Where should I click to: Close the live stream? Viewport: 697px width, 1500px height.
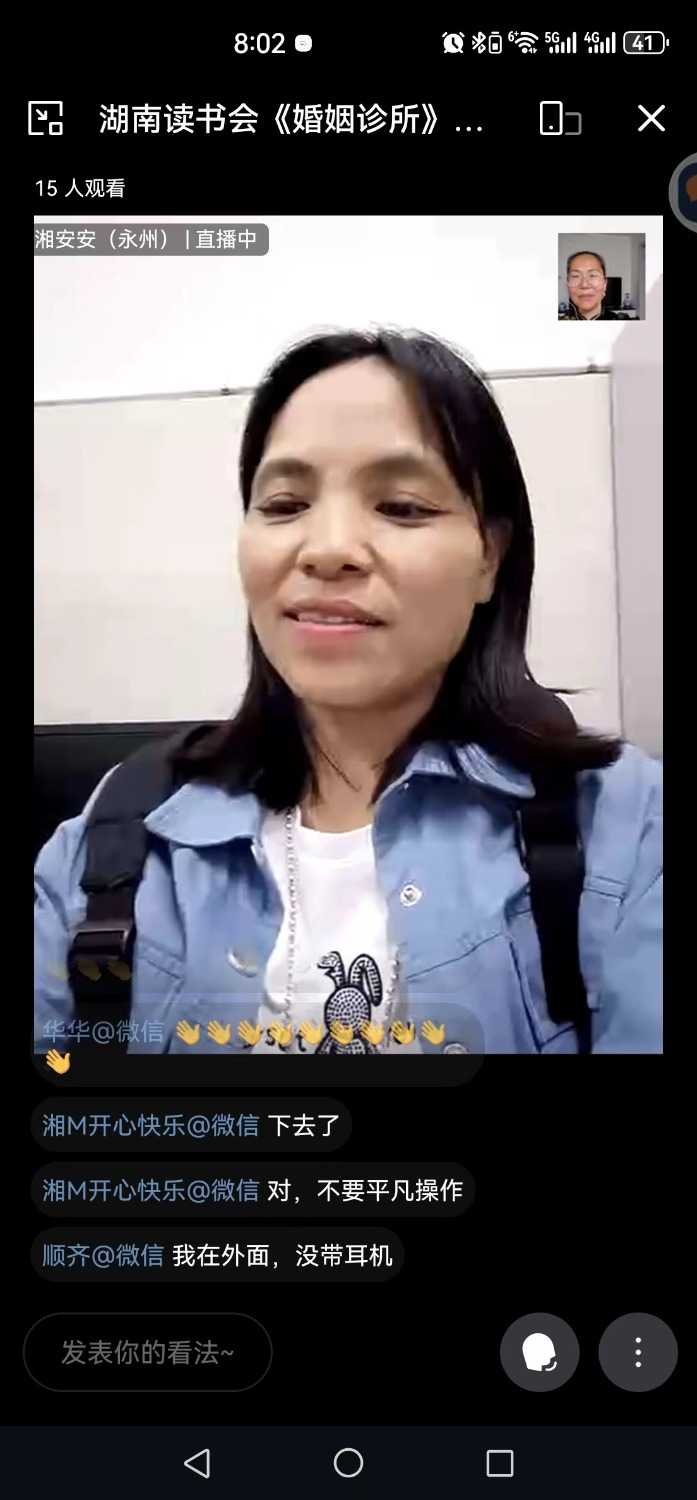click(651, 118)
